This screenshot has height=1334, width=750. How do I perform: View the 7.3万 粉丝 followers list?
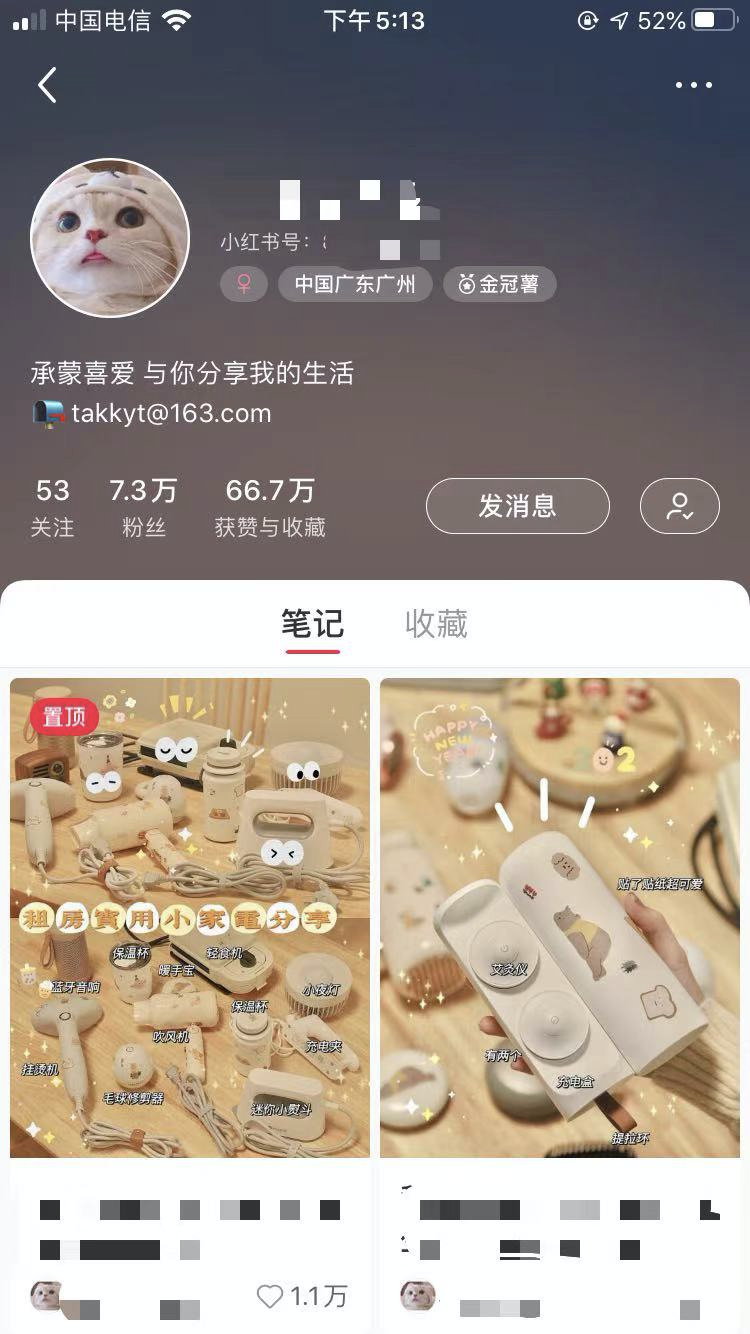[143, 507]
